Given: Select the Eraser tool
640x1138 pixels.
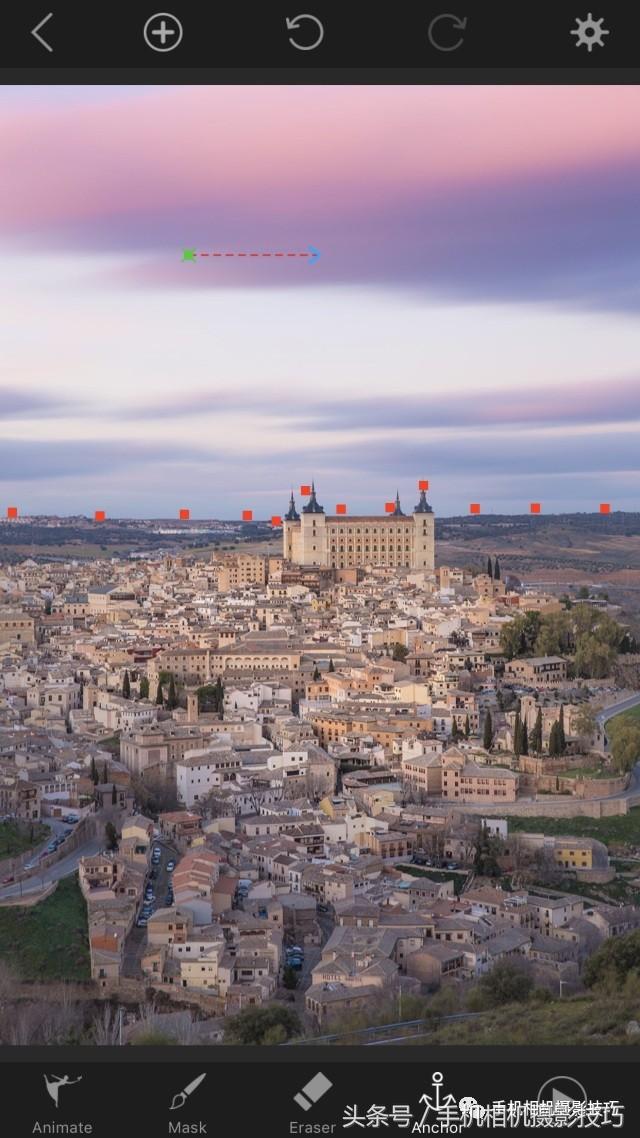Looking at the screenshot, I should pyautogui.click(x=312, y=1100).
